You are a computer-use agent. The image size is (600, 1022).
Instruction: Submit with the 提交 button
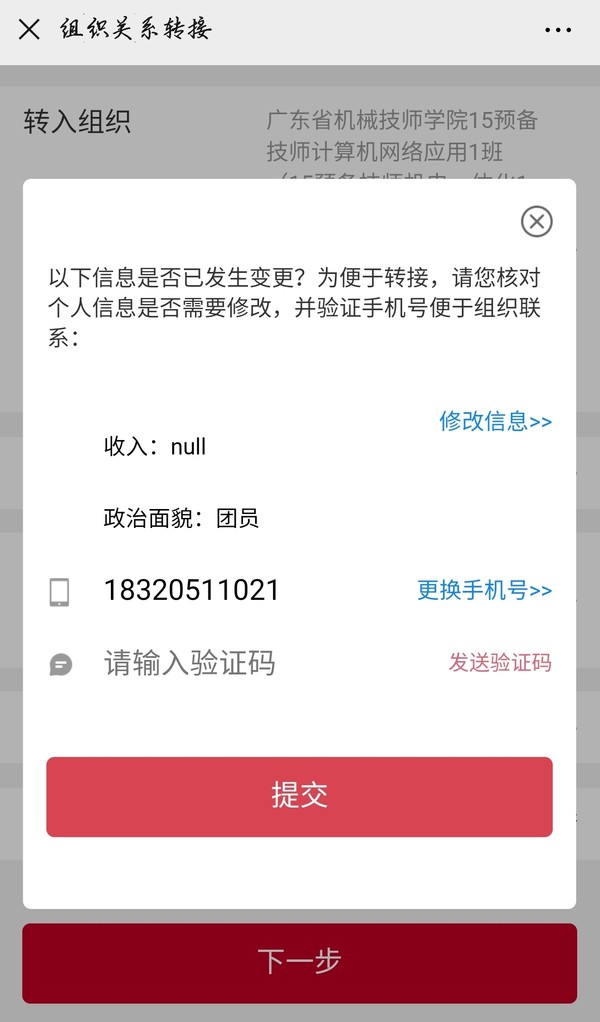pyautogui.click(x=299, y=796)
